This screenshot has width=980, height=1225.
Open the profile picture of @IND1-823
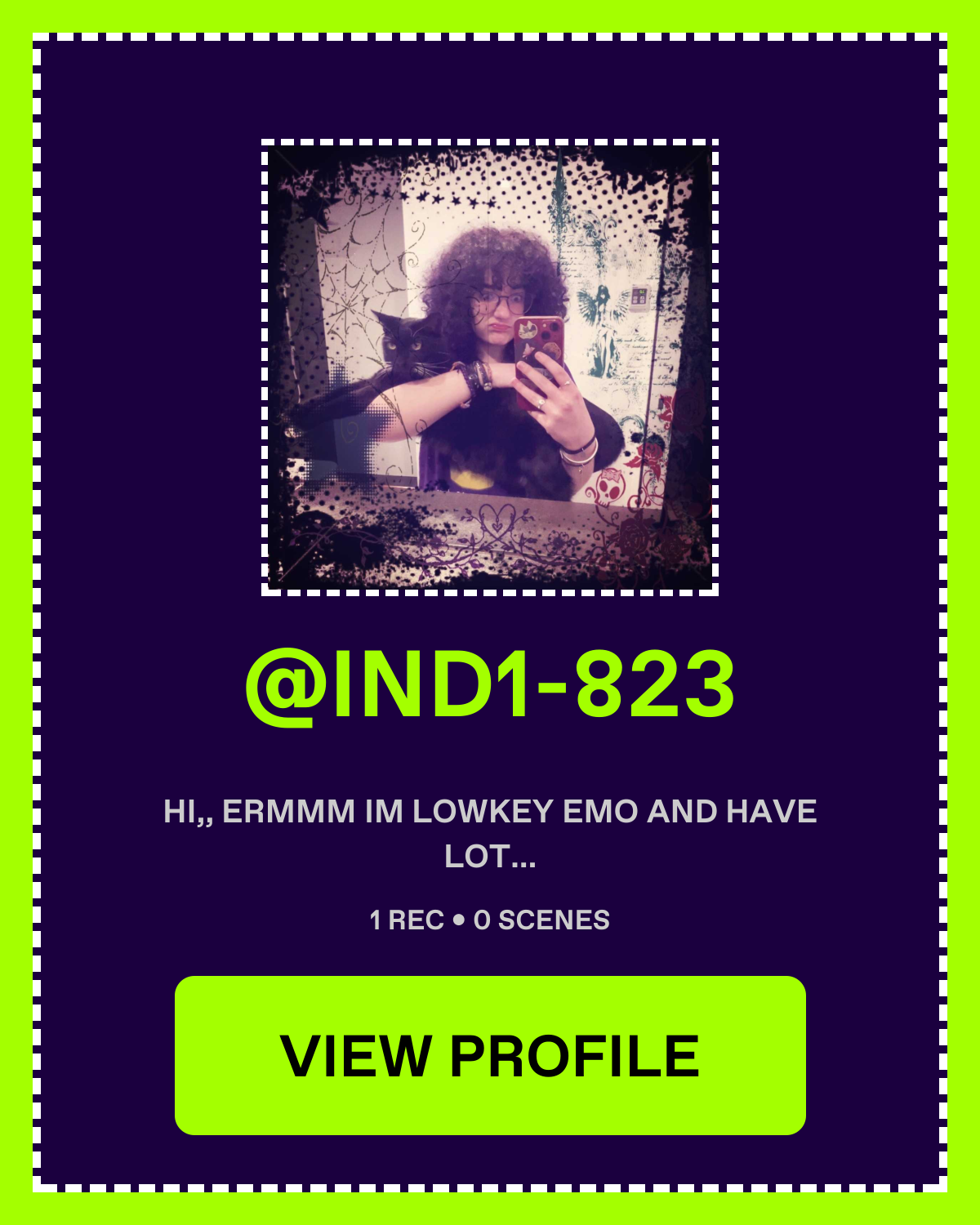490,367
